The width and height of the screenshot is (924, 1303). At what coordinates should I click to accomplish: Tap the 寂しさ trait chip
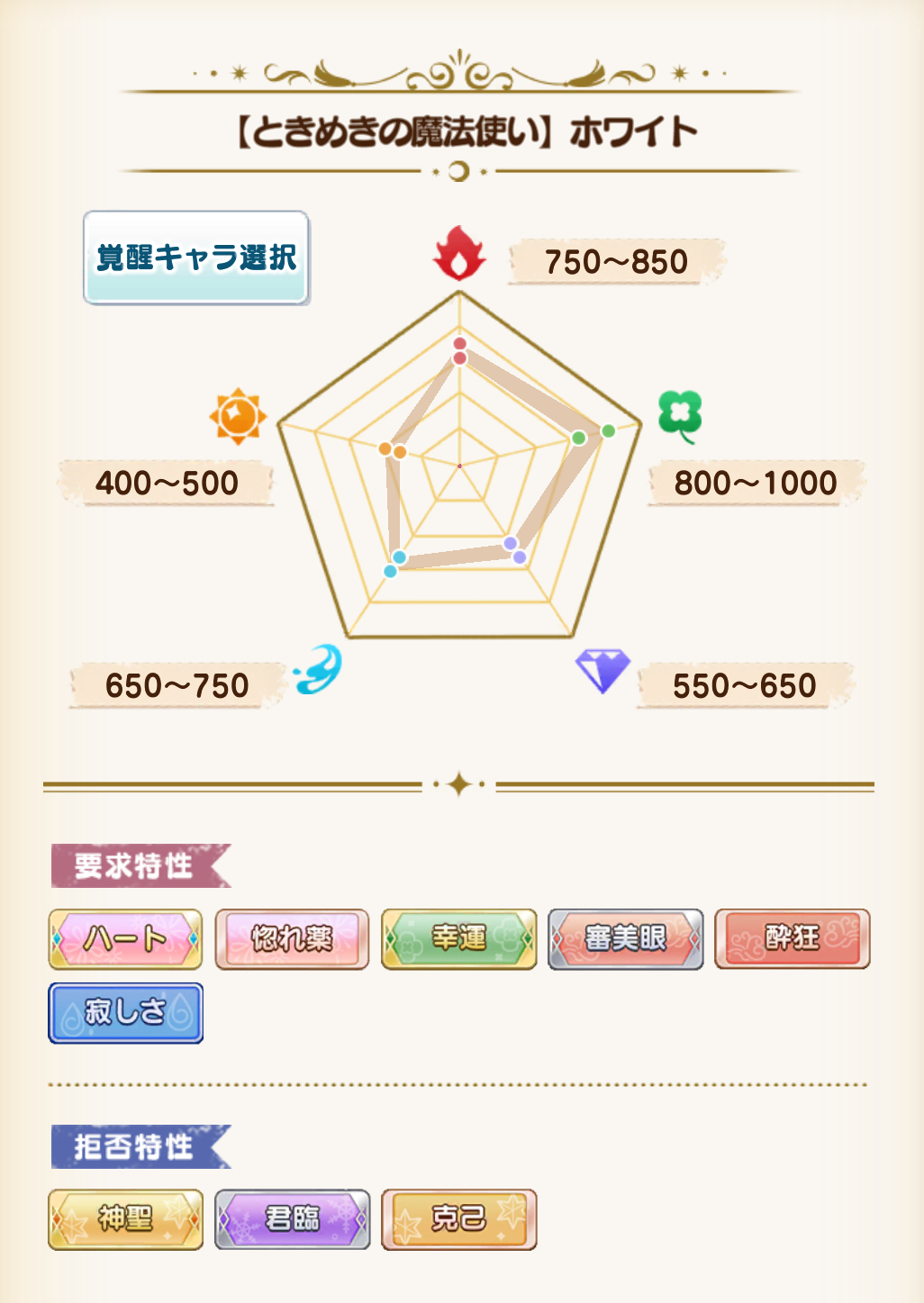point(125,1013)
